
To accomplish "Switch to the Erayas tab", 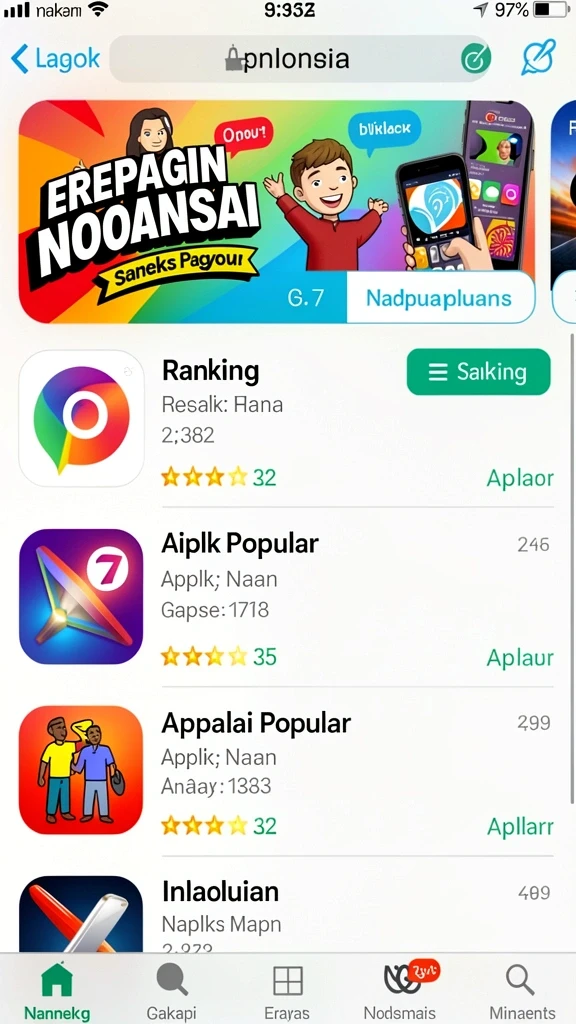I will 287,991.
